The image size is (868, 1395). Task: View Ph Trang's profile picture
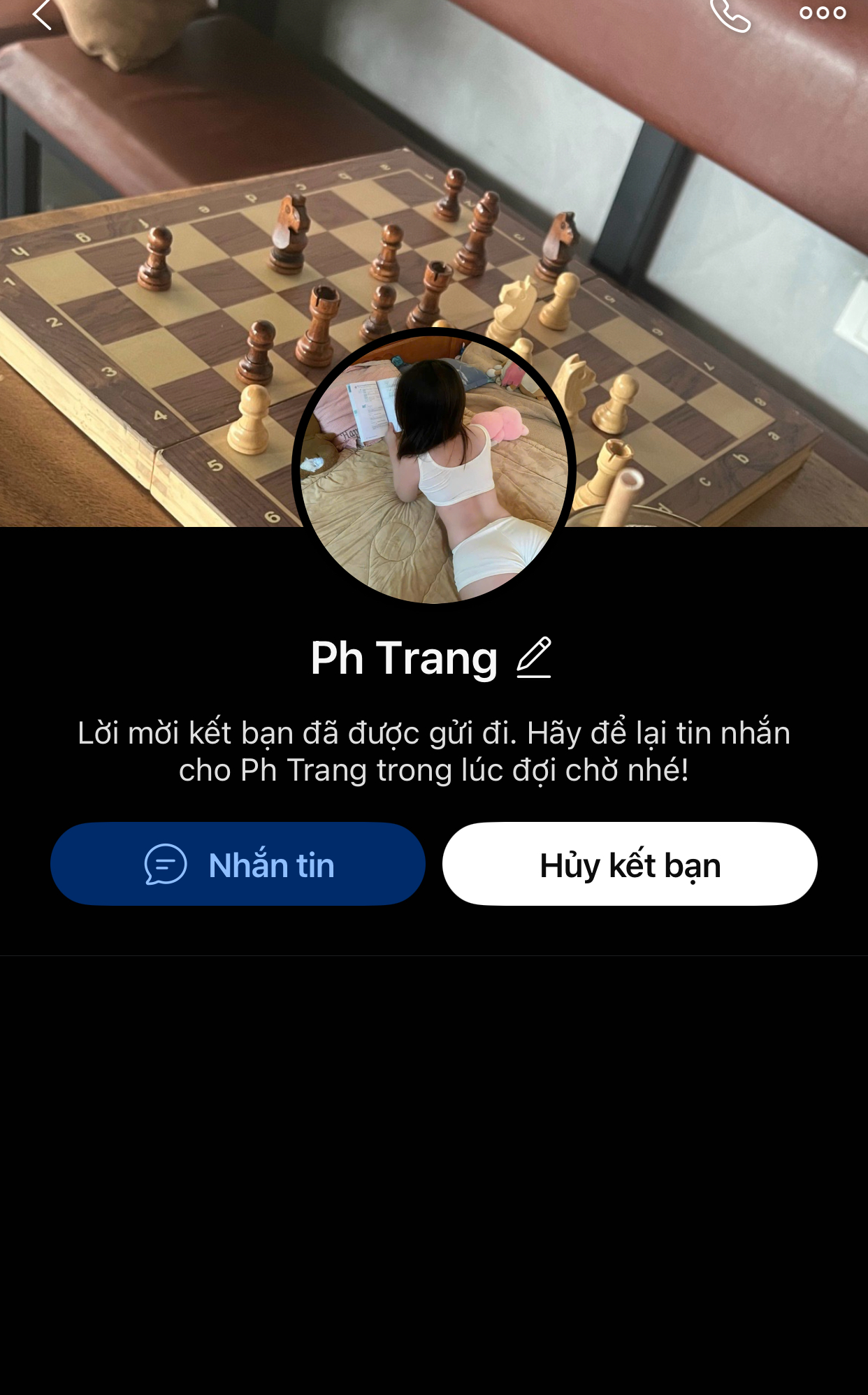coord(434,466)
